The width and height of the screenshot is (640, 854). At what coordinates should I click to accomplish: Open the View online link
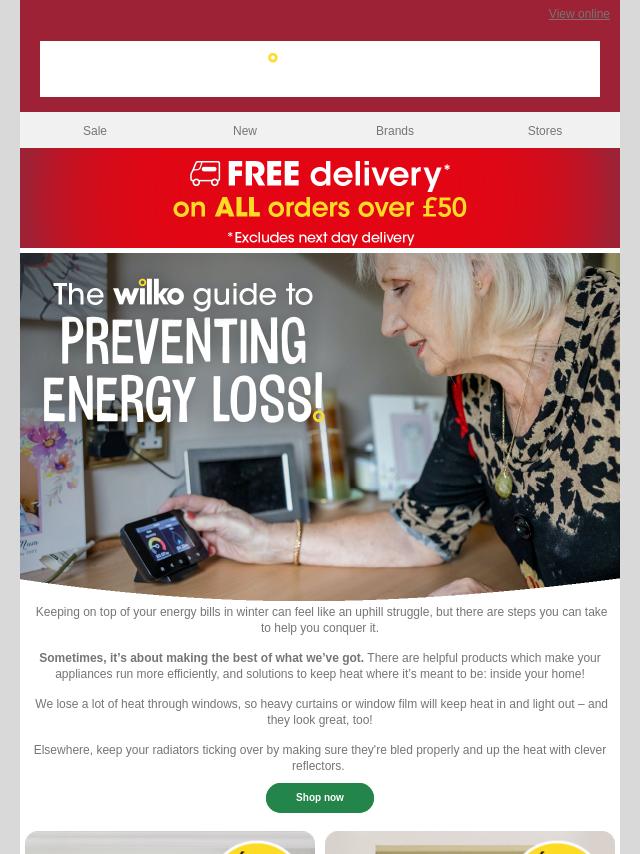[578, 14]
